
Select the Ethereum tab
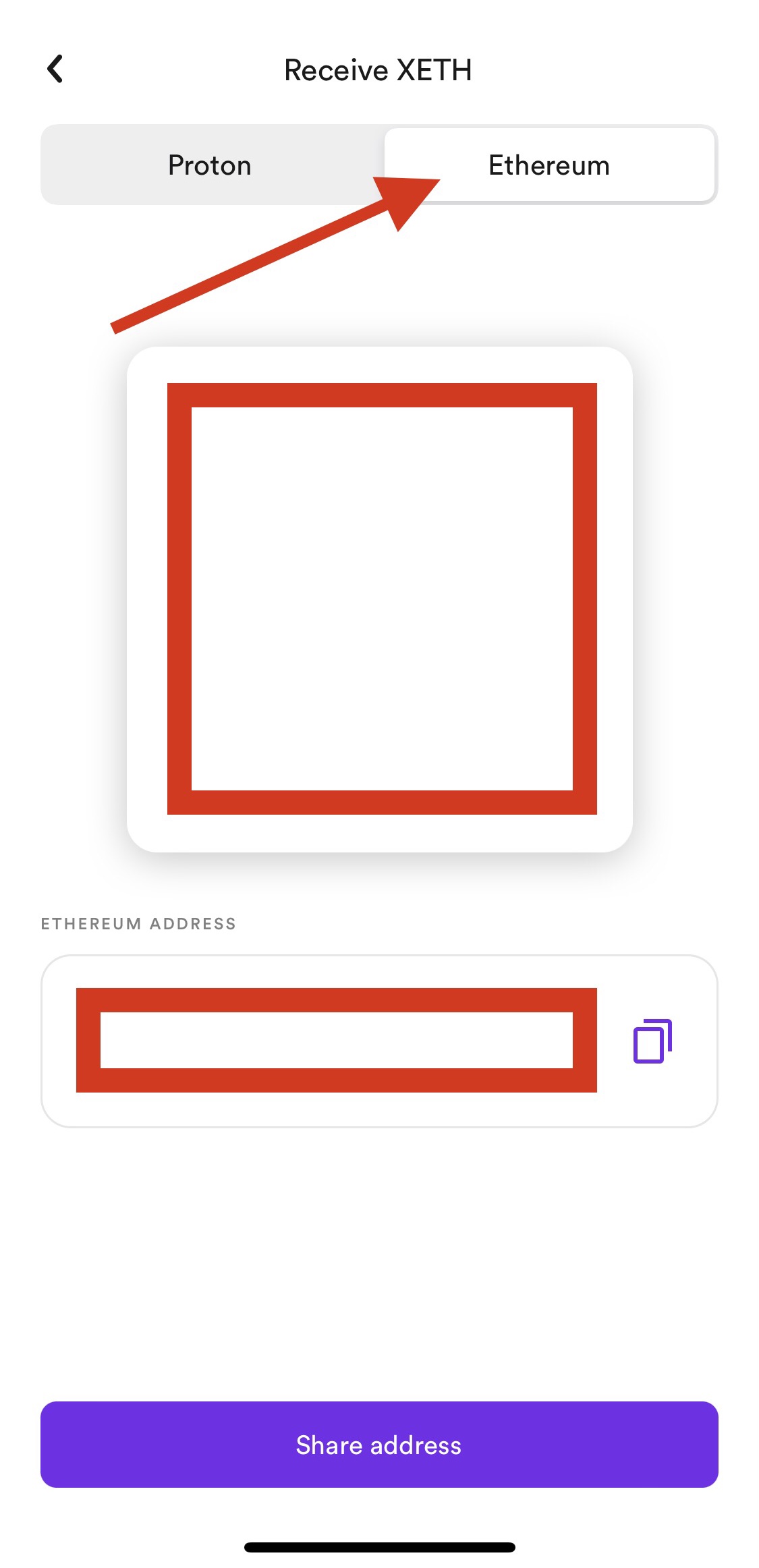(x=549, y=165)
